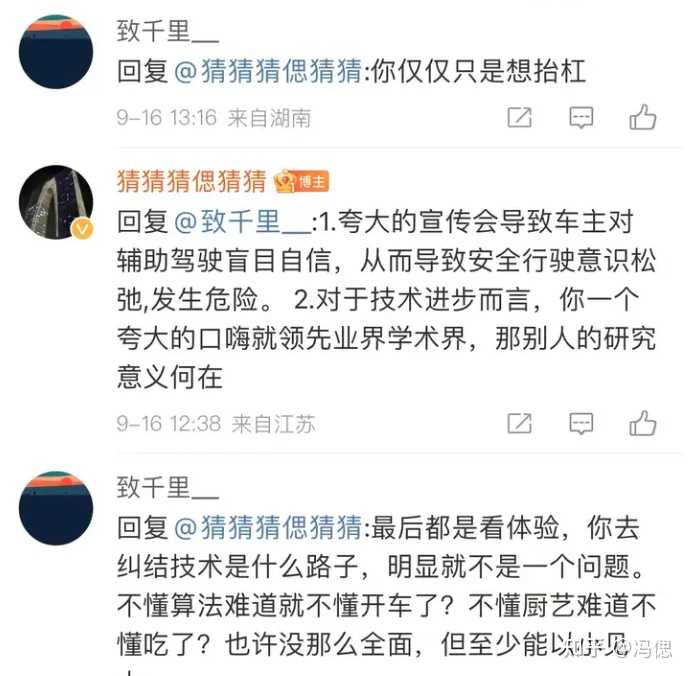
Task: Like 致千里__'s reply posted at 13:16
Action: pos(642,118)
